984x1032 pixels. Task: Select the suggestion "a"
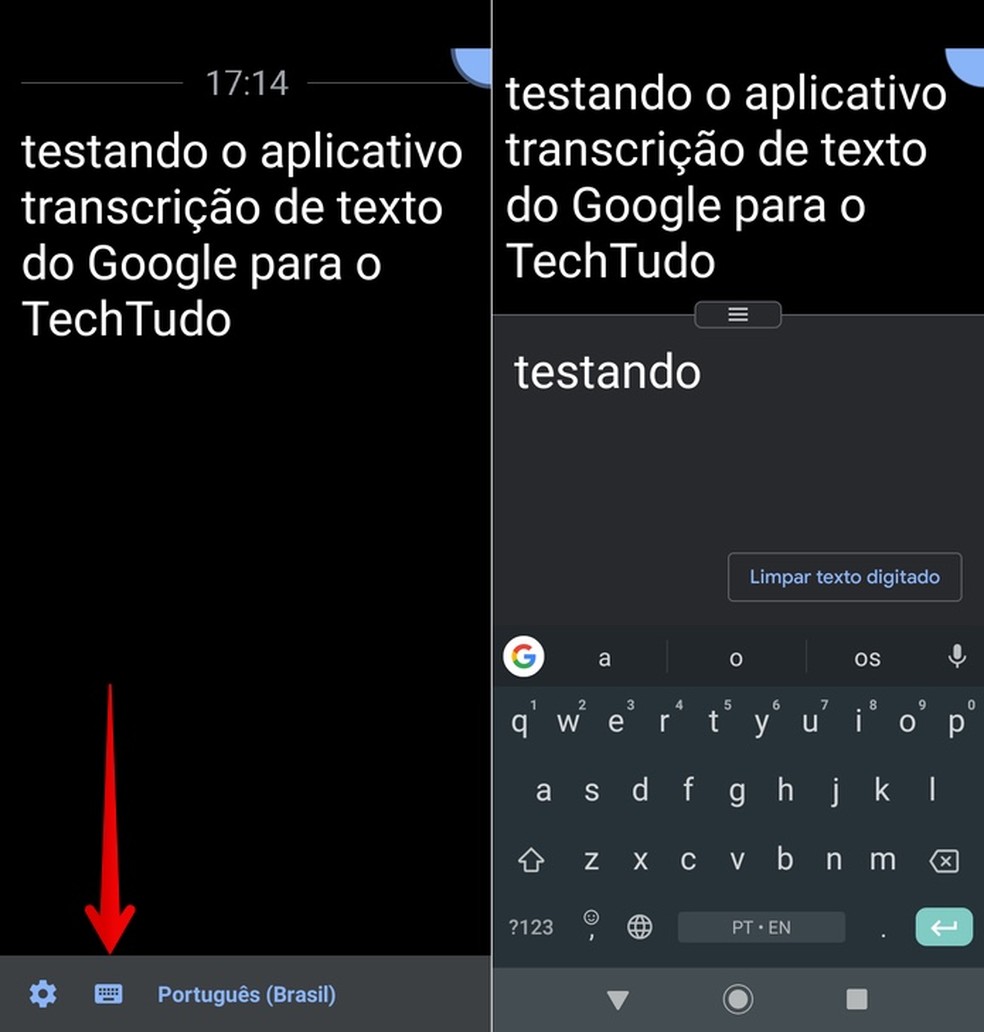[604, 657]
